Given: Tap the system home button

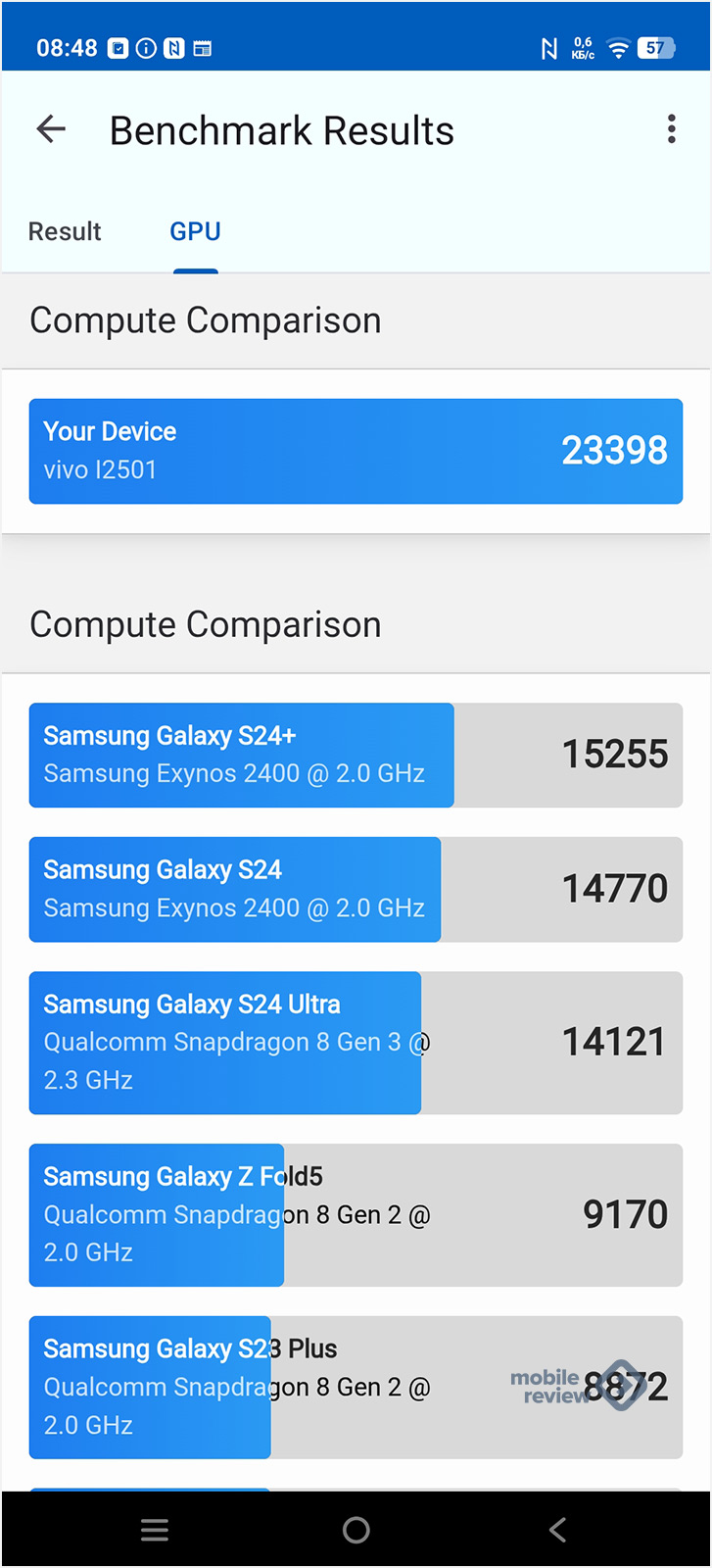Looking at the screenshot, I should point(356,1530).
